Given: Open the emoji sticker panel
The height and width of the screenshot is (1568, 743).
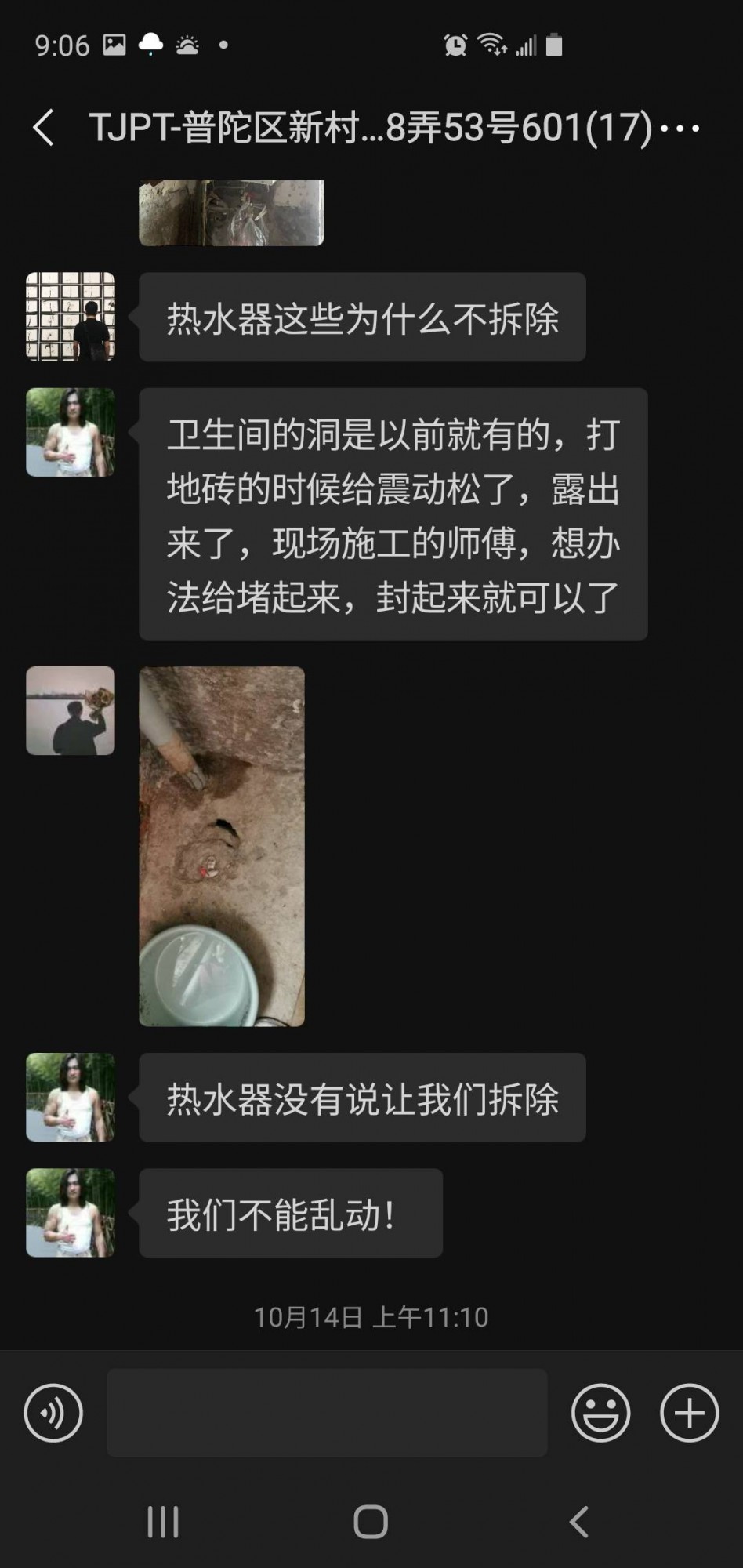Looking at the screenshot, I should (600, 1413).
